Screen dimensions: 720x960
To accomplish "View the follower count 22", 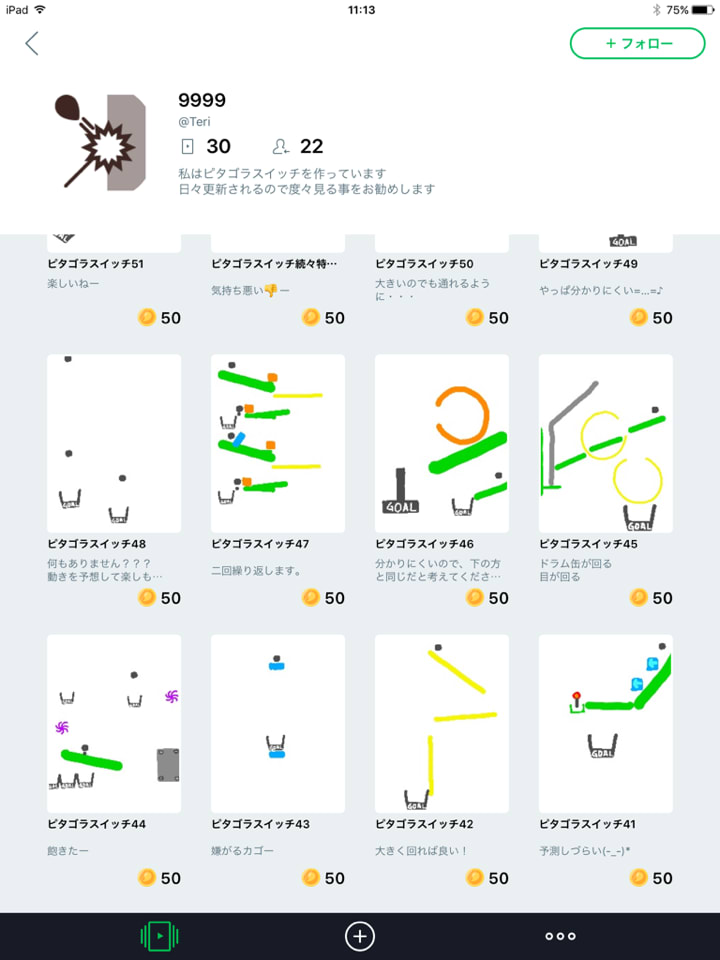I will click(298, 146).
